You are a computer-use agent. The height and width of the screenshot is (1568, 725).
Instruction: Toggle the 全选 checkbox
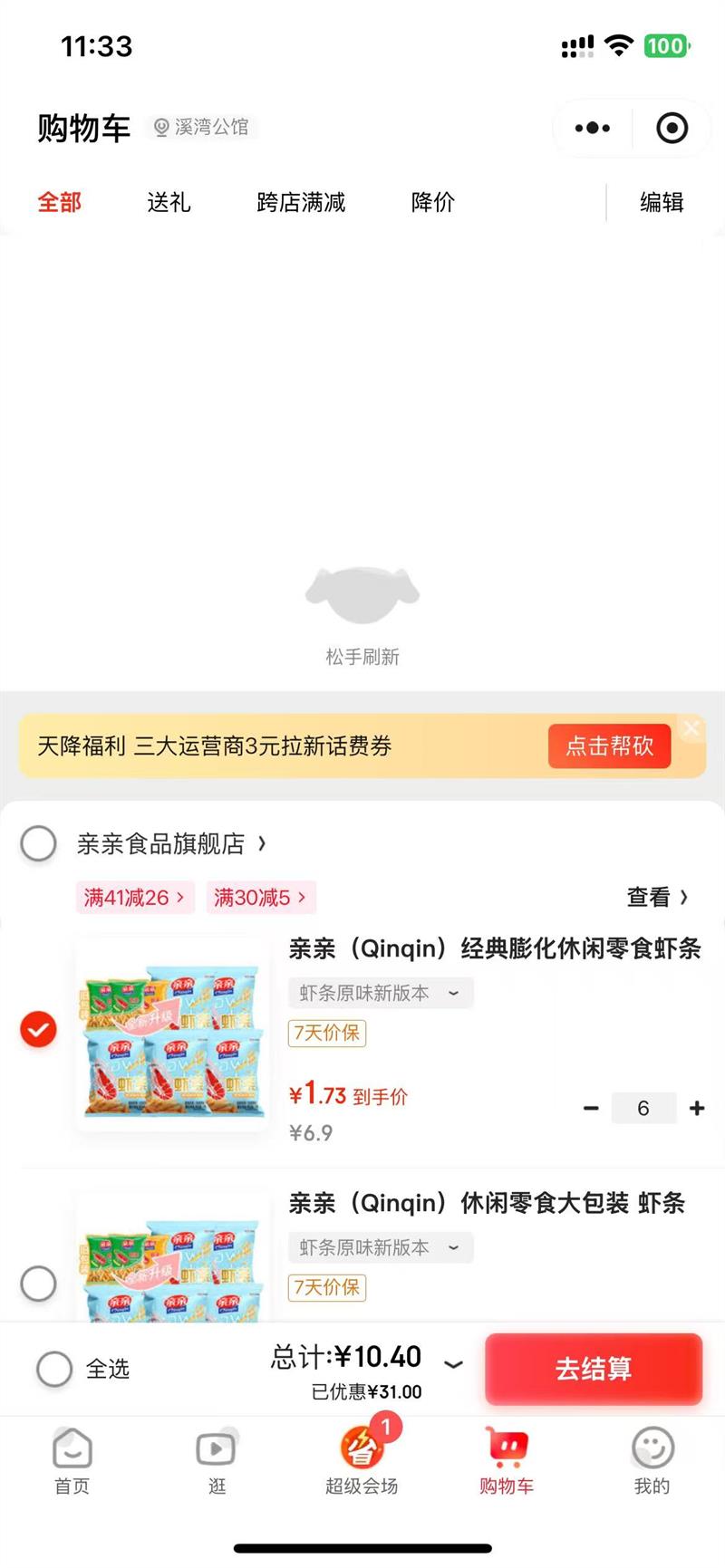pos(54,1369)
